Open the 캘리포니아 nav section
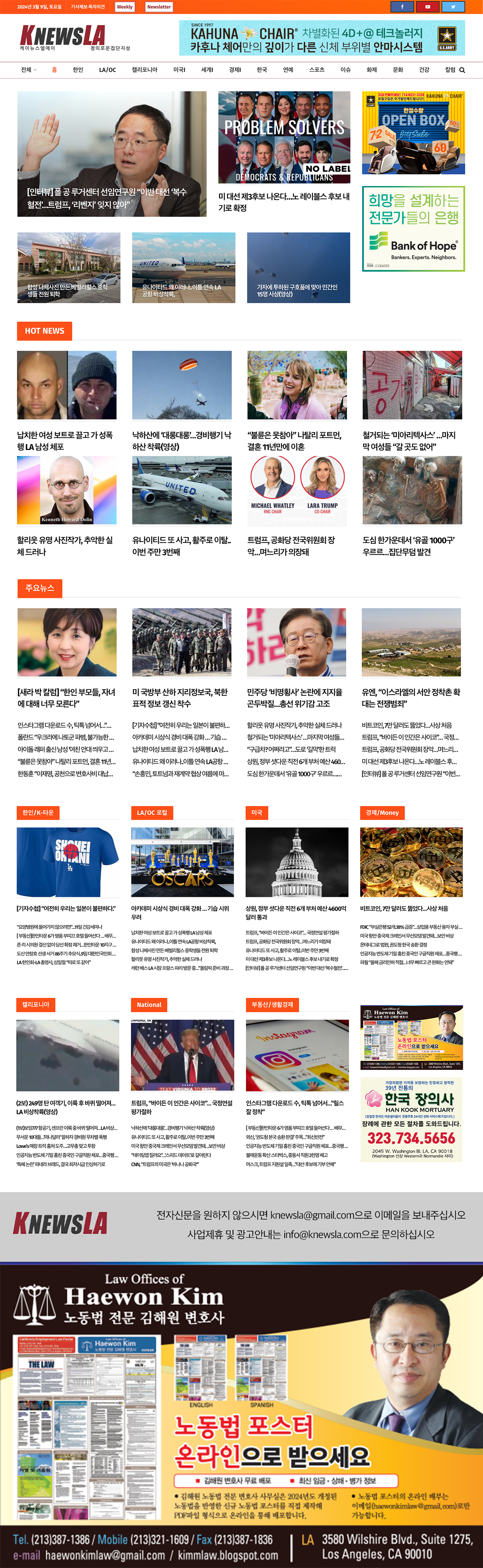 click(x=145, y=70)
